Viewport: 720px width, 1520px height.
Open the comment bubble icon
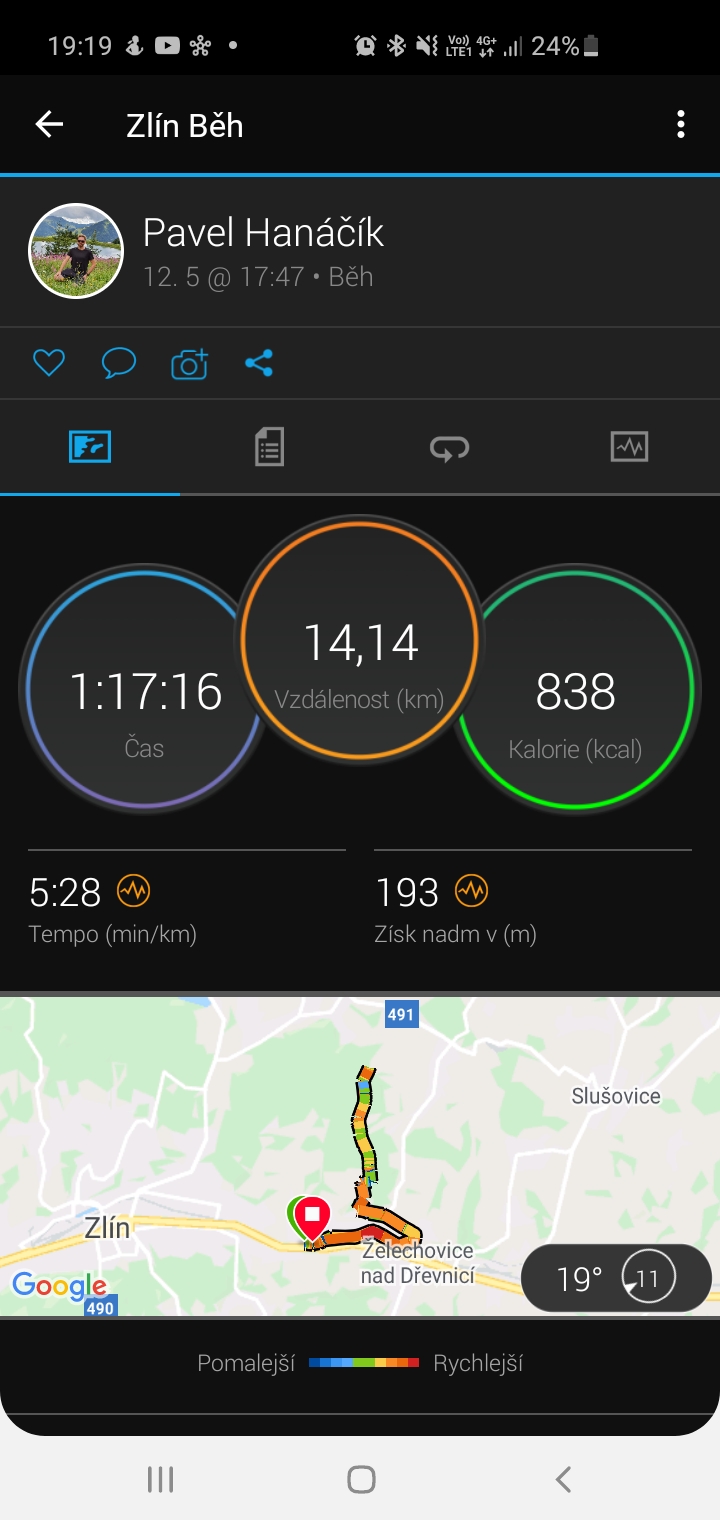pos(119,363)
